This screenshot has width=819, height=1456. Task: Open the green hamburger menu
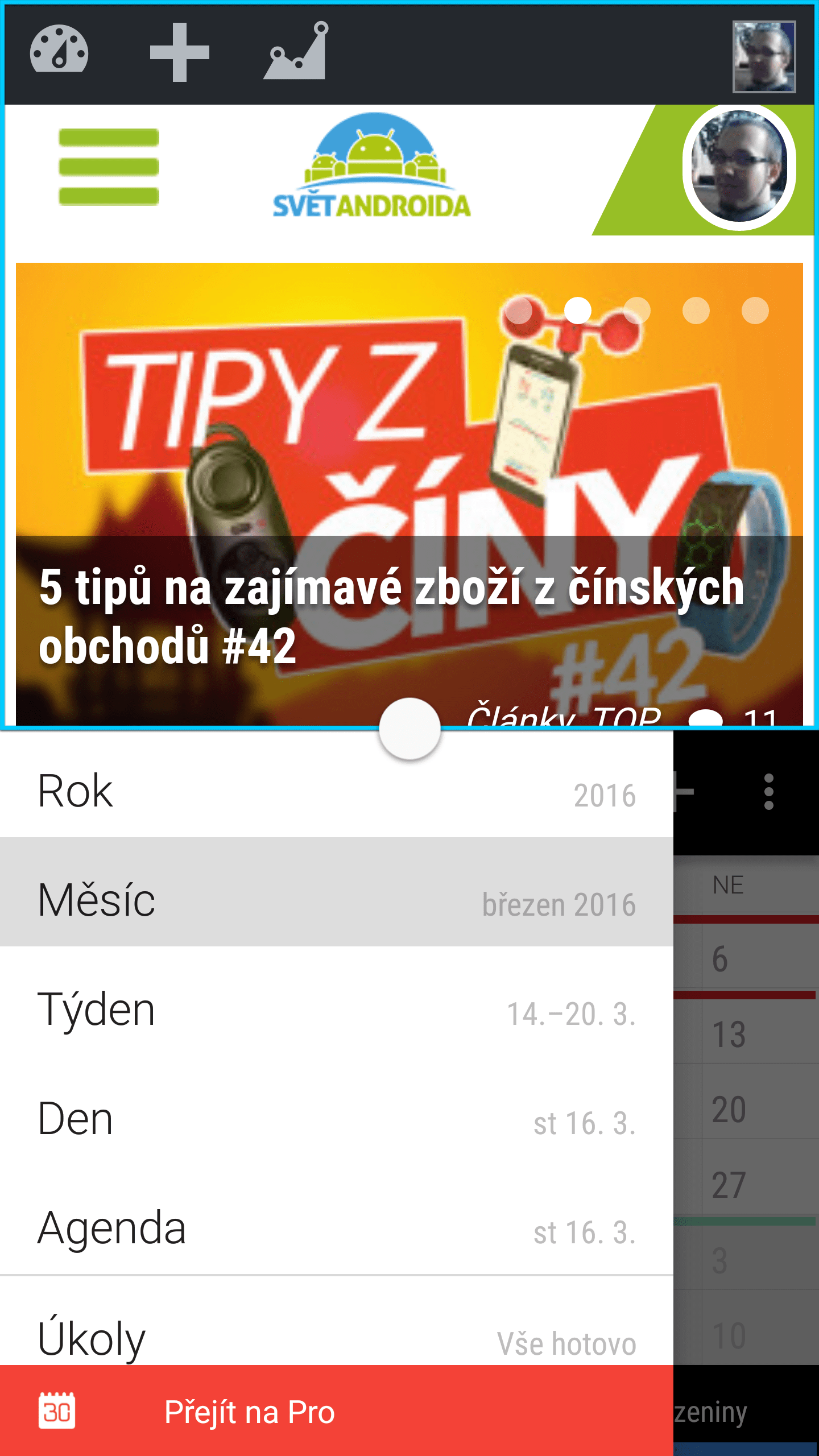(x=109, y=167)
